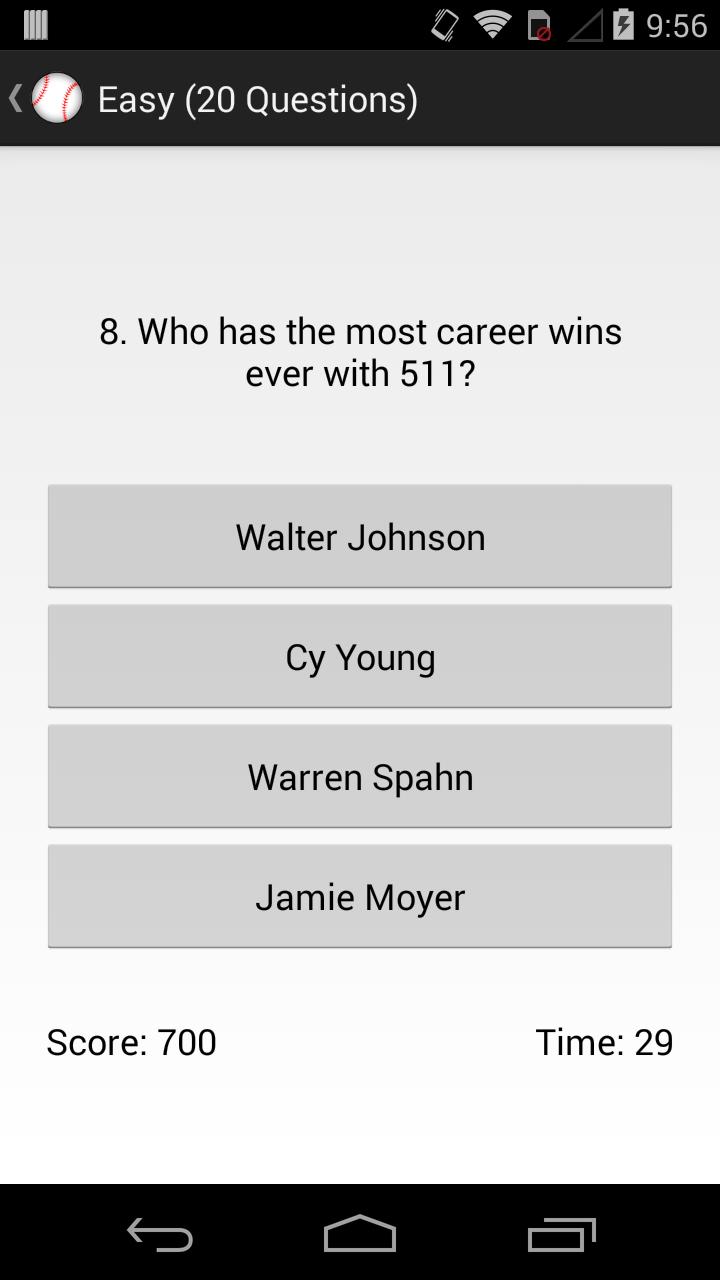Tap the Easy (20 Questions) title
This screenshot has height=1280, width=720.
[x=257, y=98]
